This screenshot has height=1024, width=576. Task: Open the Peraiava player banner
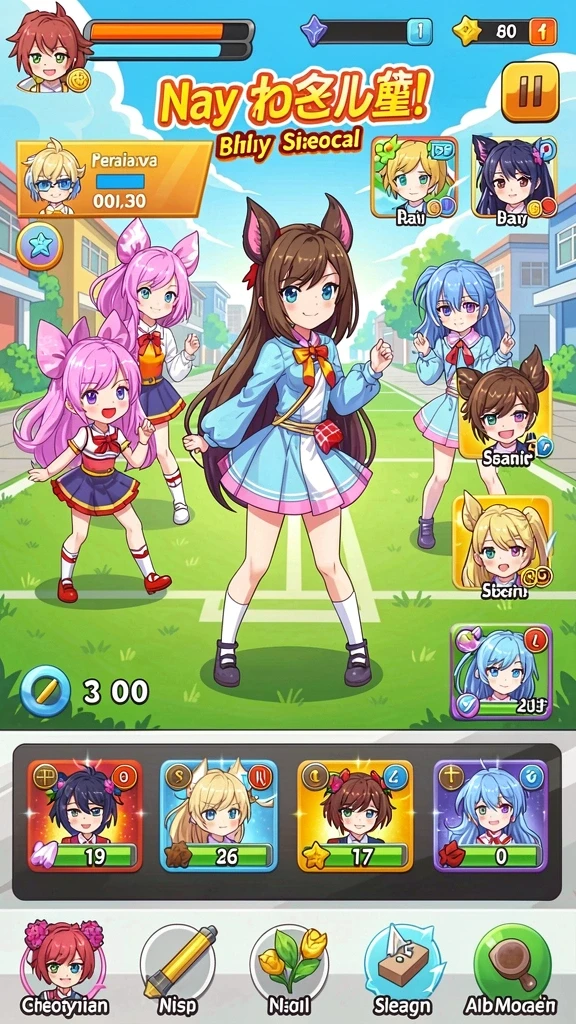[112, 178]
